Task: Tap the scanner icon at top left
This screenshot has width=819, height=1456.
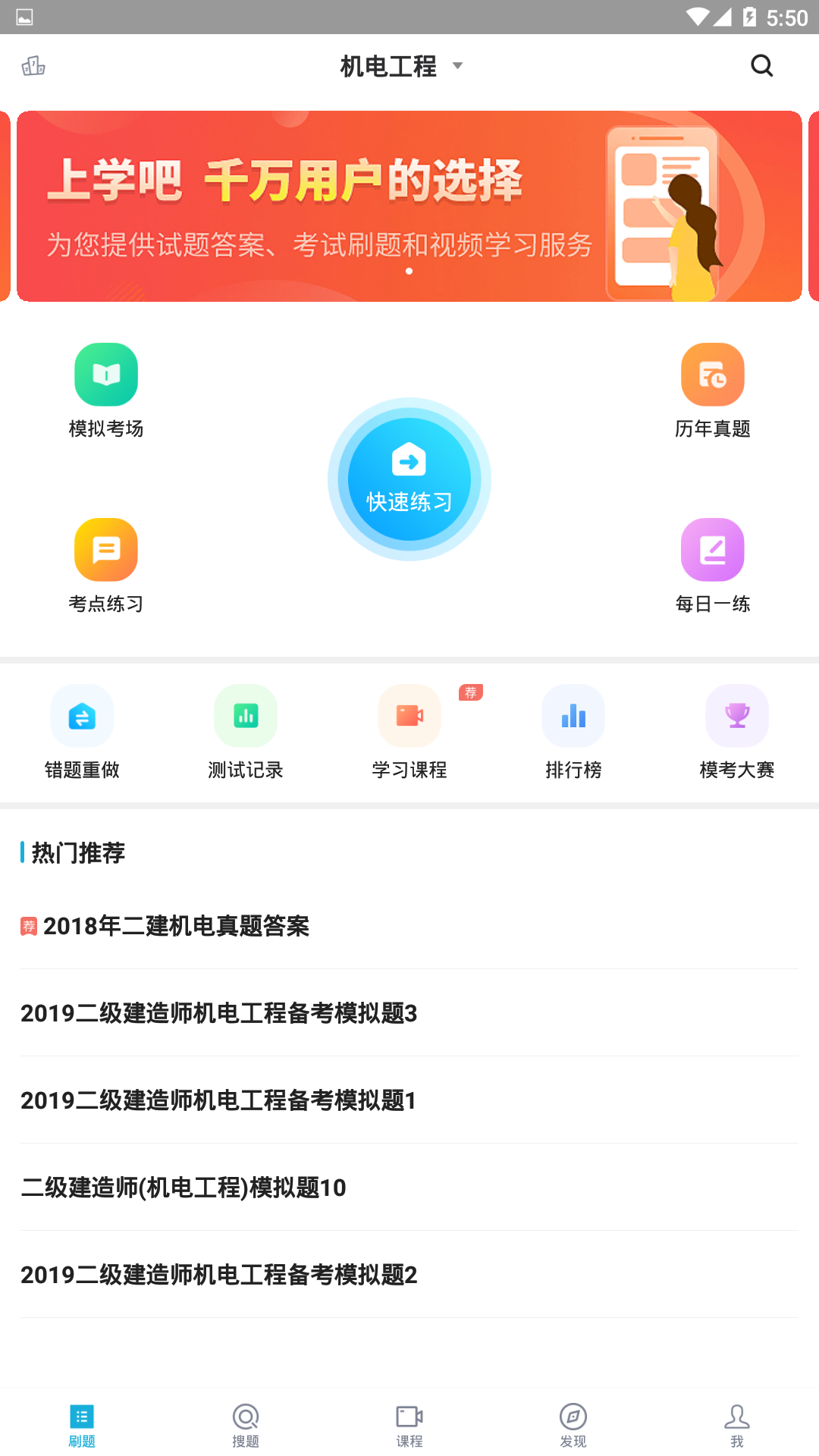Action: pyautogui.click(x=34, y=66)
